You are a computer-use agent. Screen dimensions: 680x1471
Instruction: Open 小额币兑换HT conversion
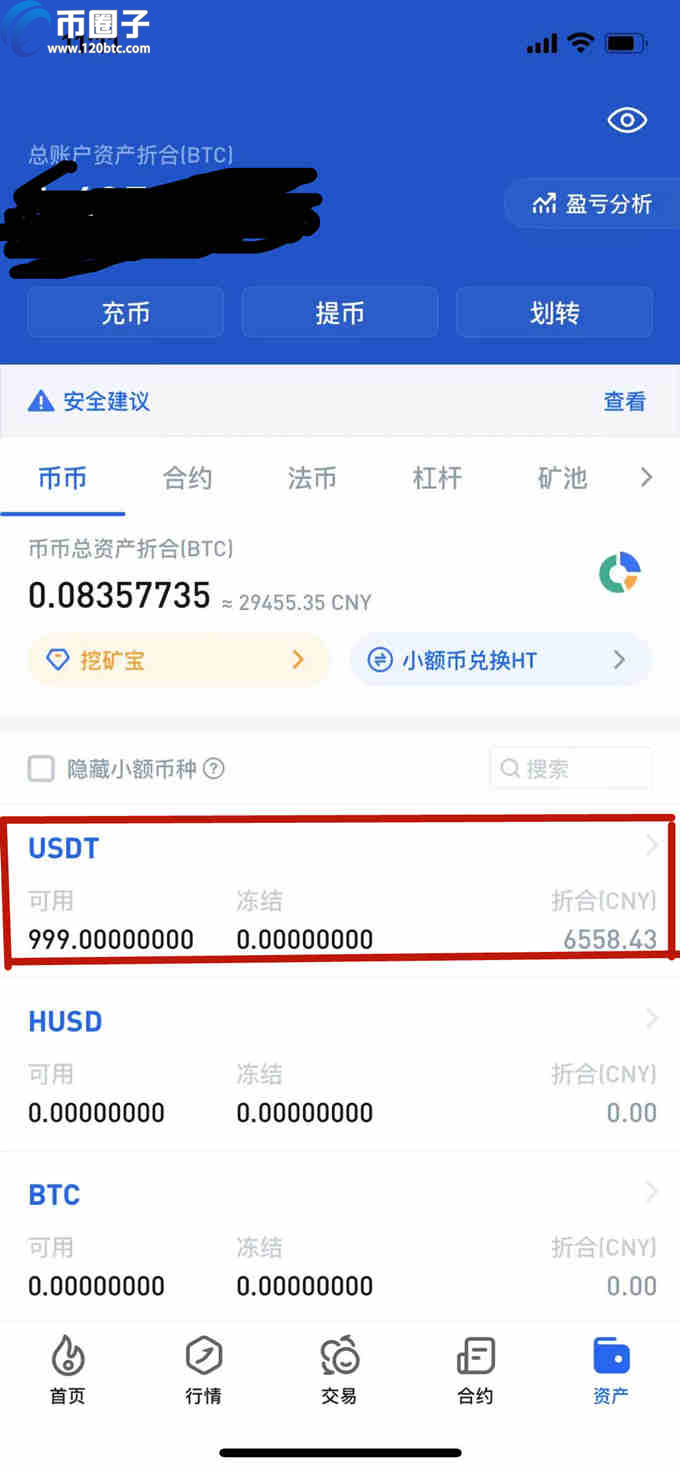click(500, 660)
